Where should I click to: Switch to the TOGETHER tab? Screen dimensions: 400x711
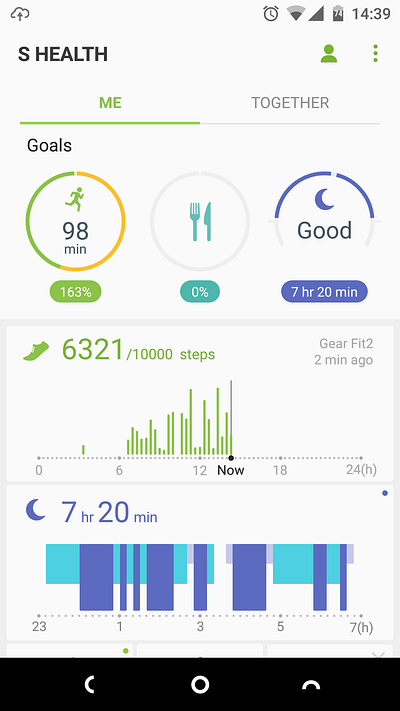pos(290,103)
